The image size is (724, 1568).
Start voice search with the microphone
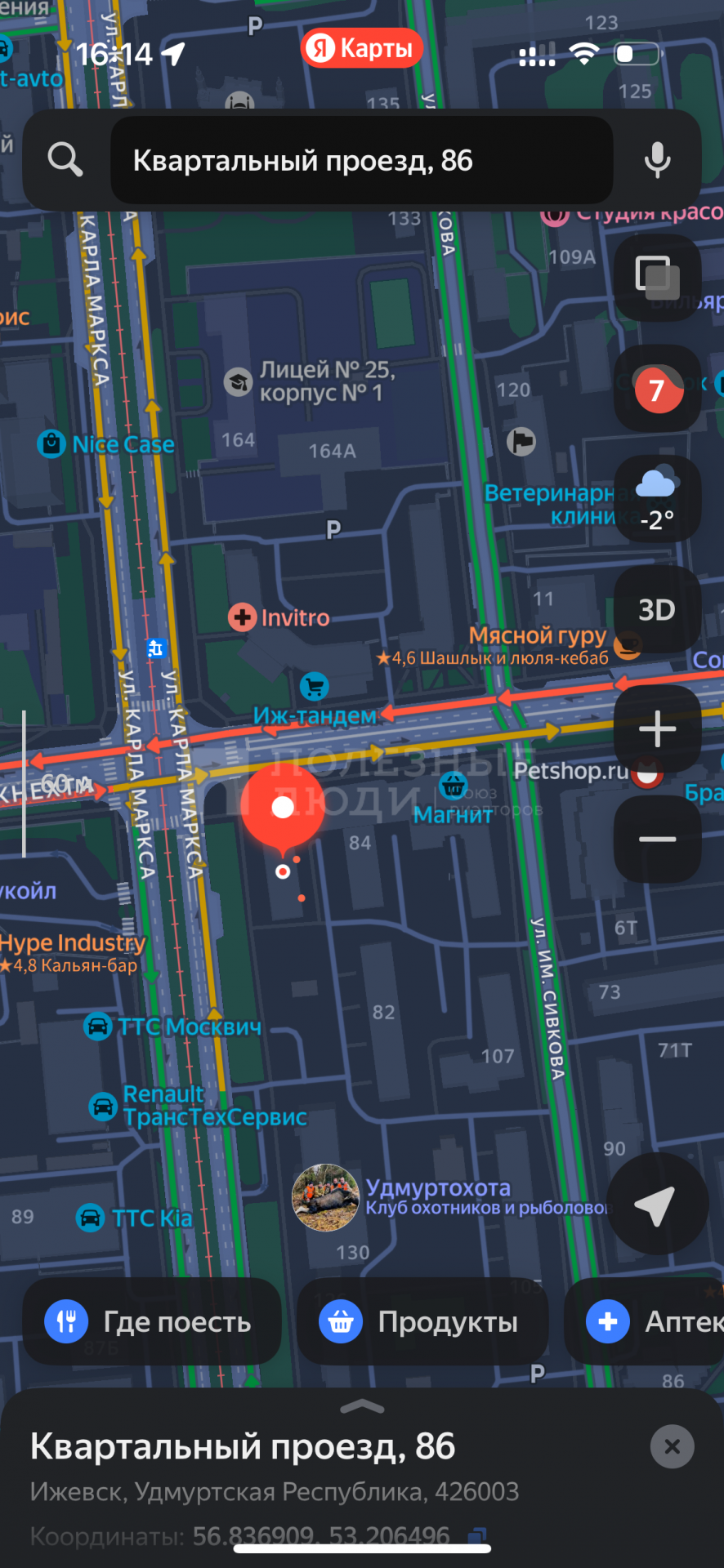click(657, 160)
